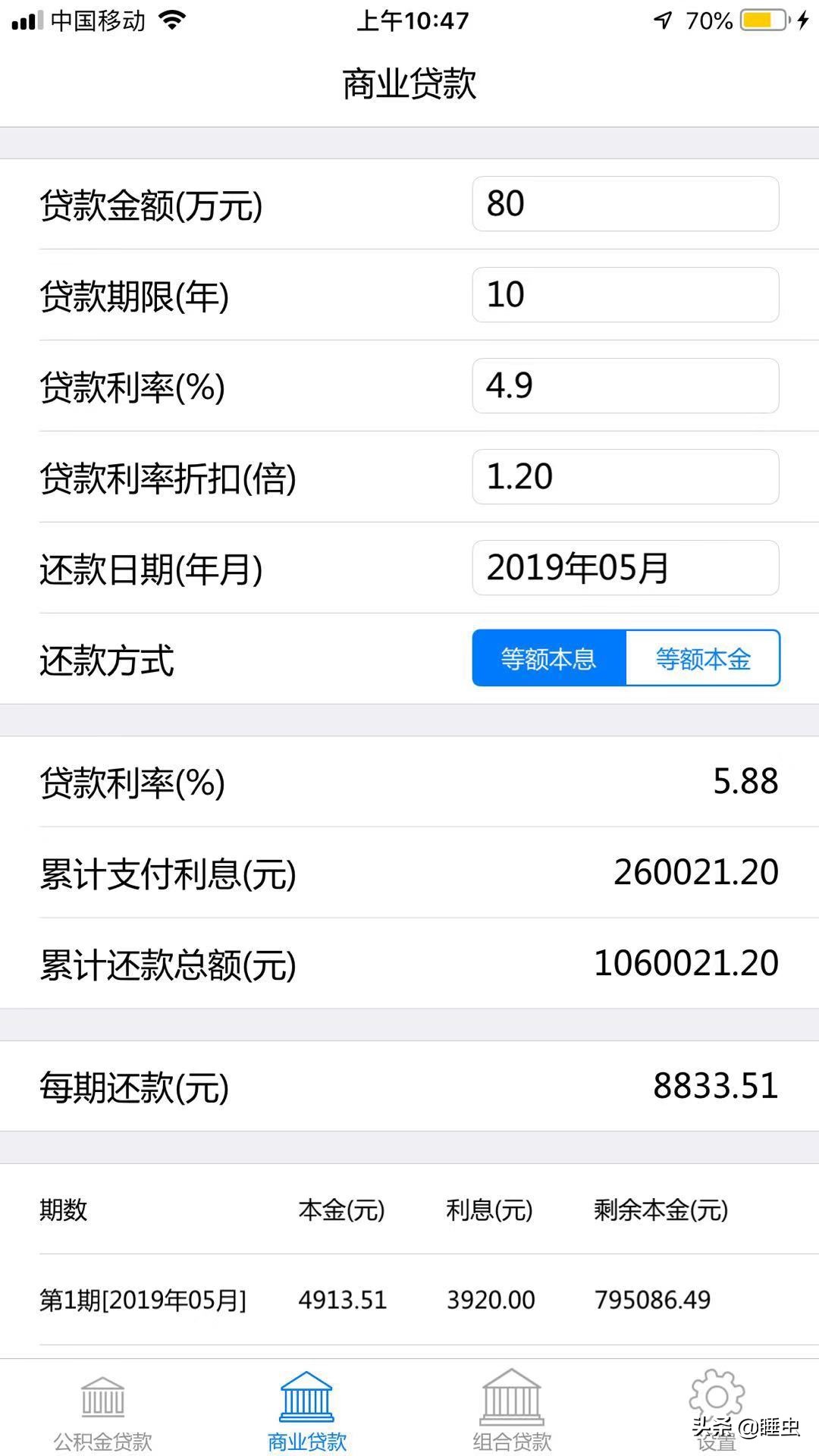This screenshot has width=819, height=1456.
Task: Tap the battery indicator icon
Action: (760, 20)
